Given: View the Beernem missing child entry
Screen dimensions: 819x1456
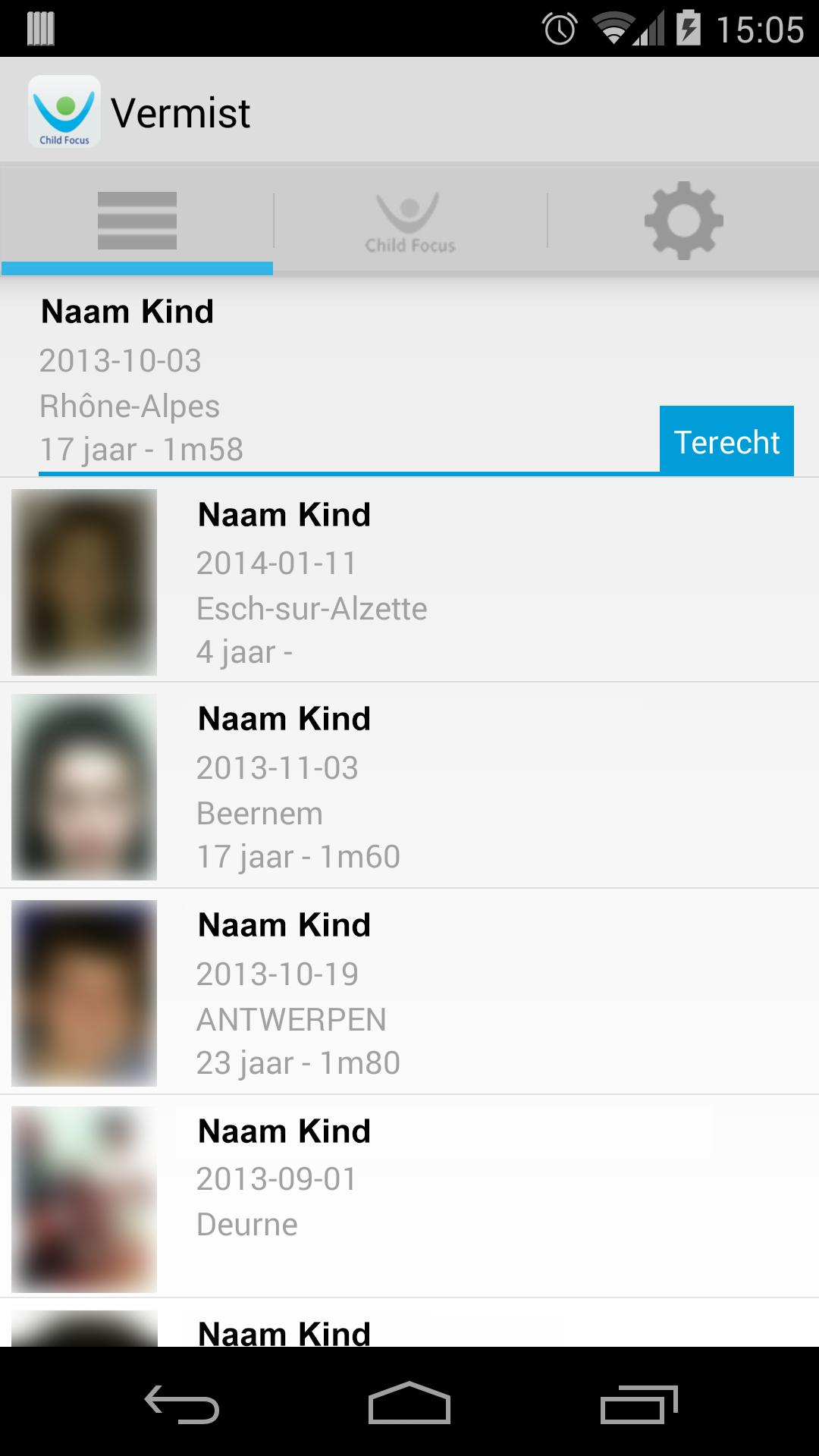Looking at the screenshot, I should 409,786.
